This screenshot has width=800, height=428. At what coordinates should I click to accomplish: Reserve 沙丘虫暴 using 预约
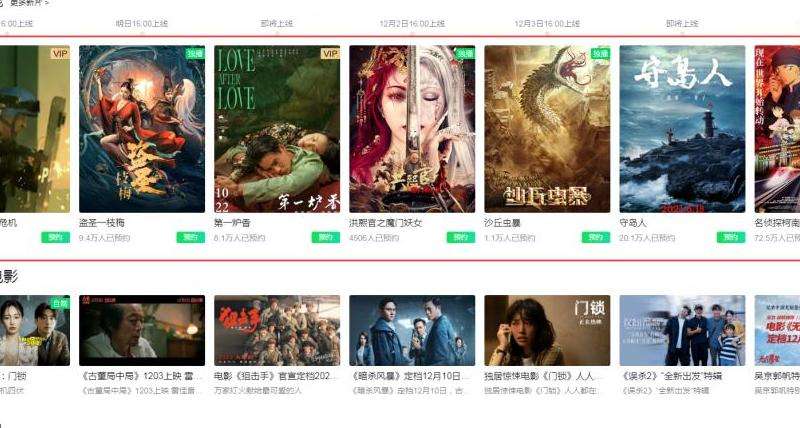(595, 238)
